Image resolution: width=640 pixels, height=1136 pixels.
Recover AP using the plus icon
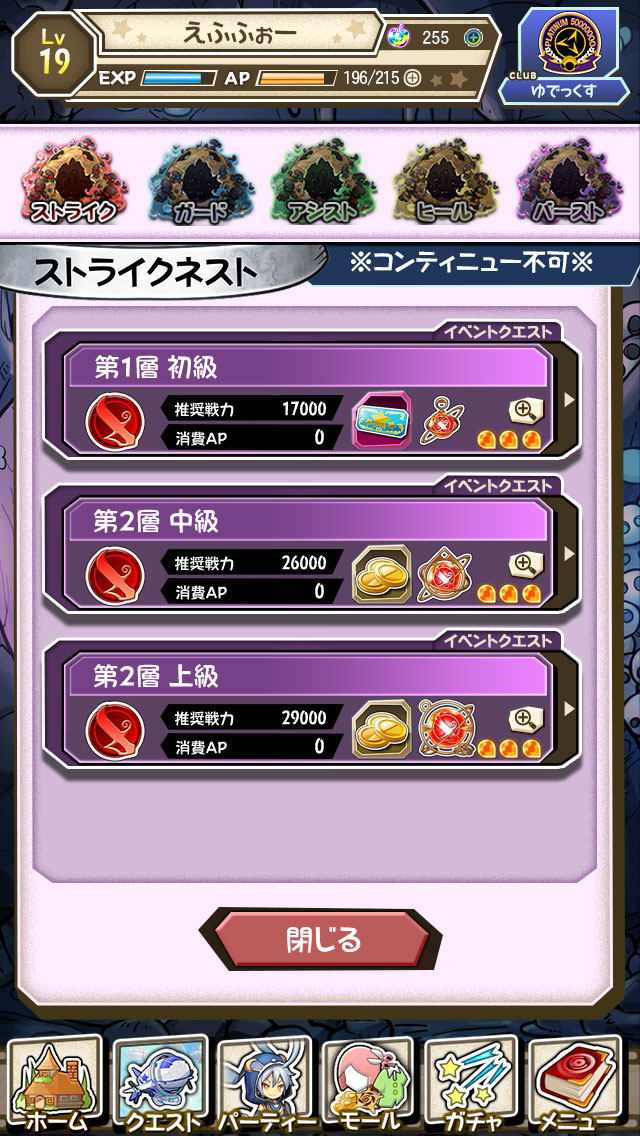click(411, 77)
